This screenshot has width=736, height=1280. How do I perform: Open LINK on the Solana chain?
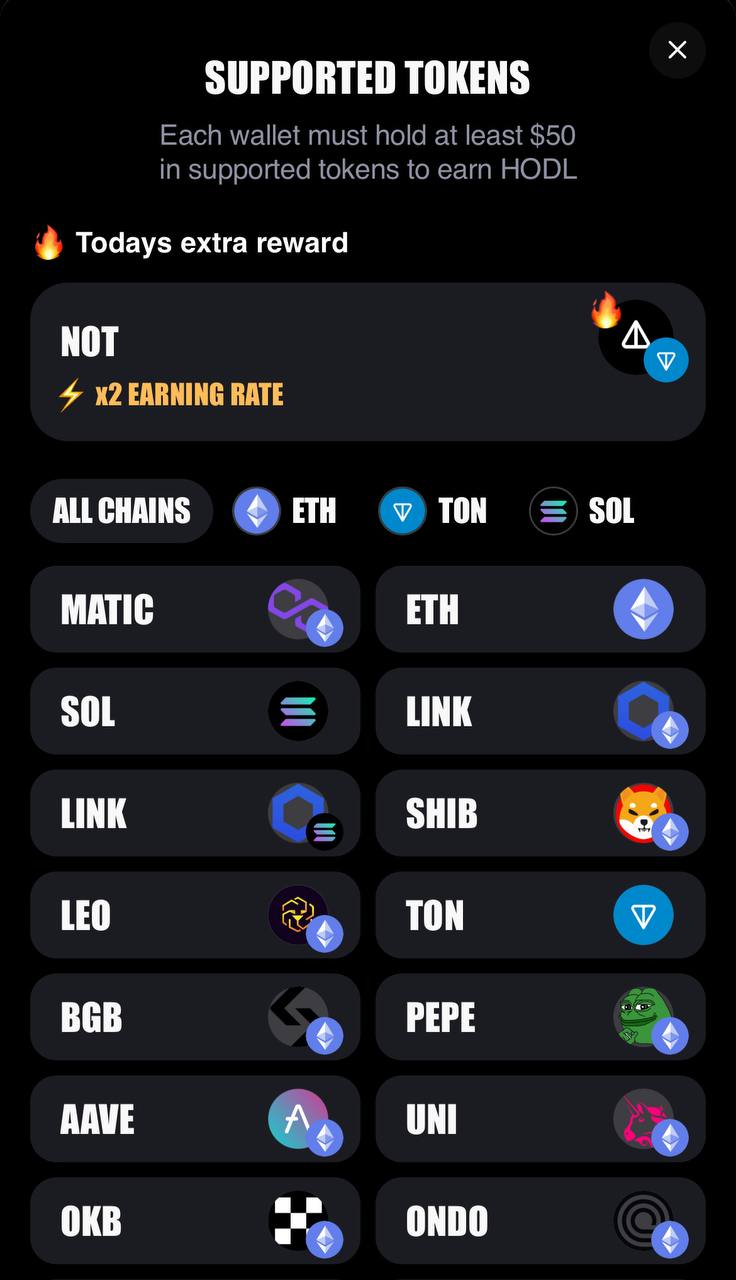coord(195,814)
